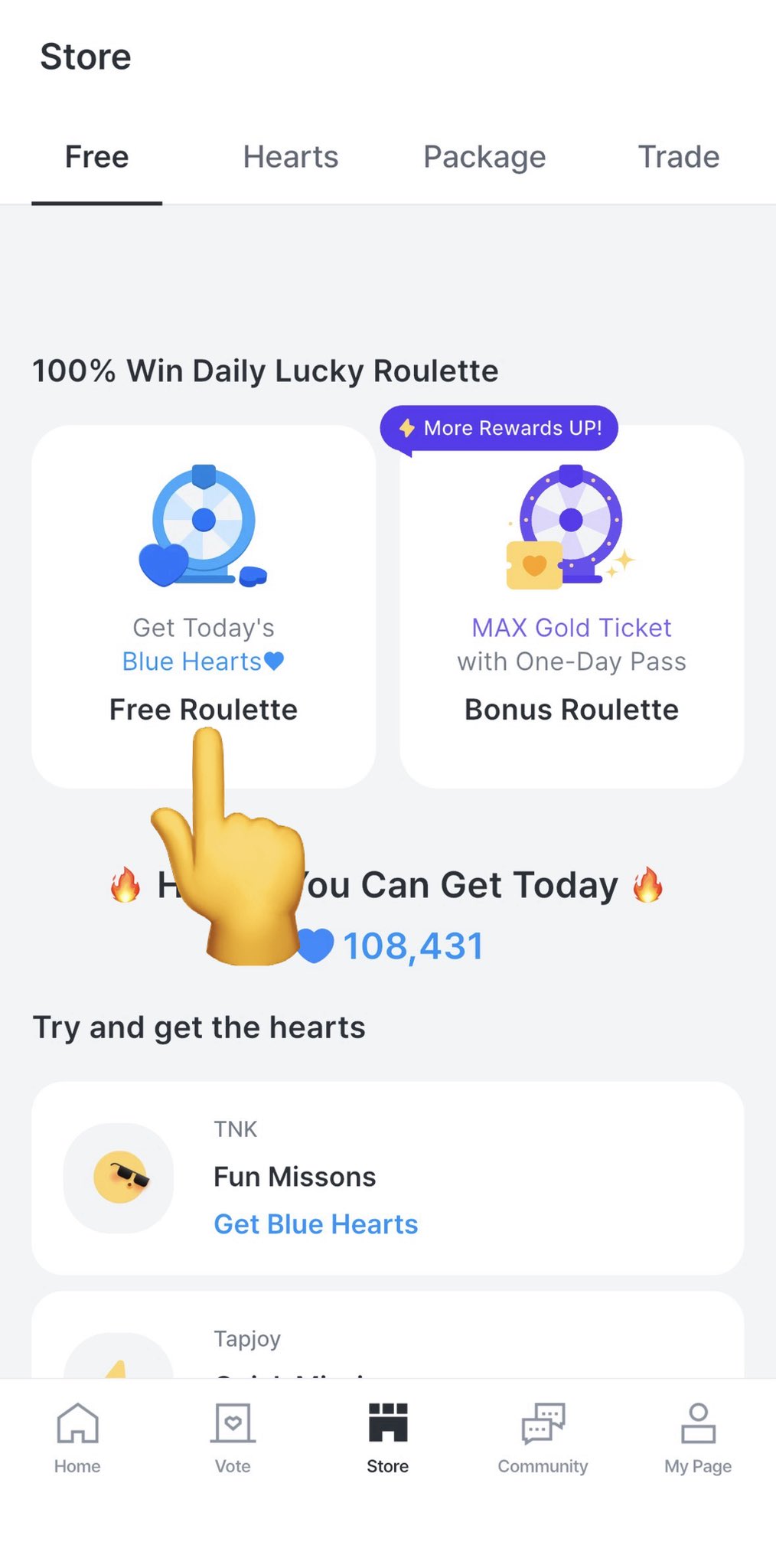Select the Free tab
The image size is (776, 1568).
96,157
